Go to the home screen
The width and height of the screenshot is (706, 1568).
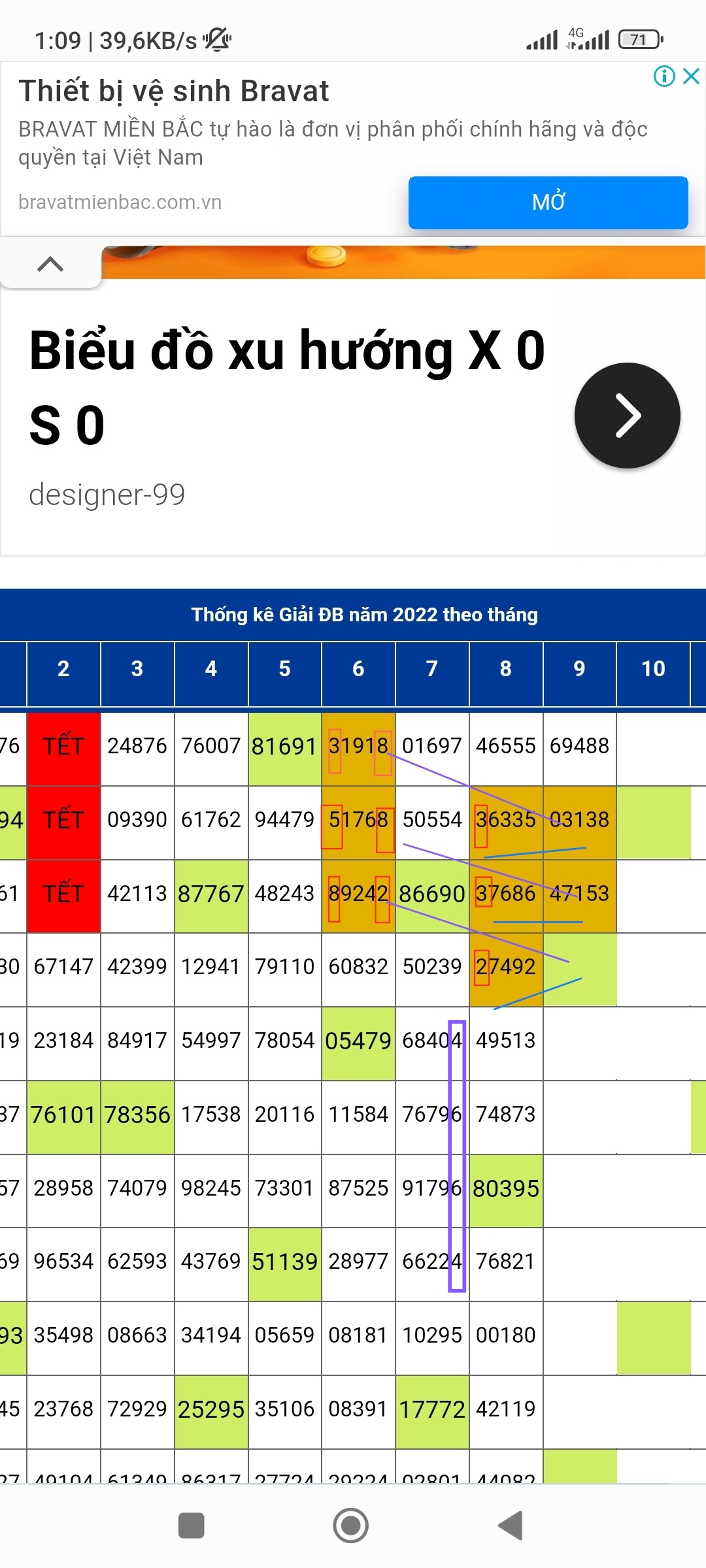click(x=350, y=1526)
